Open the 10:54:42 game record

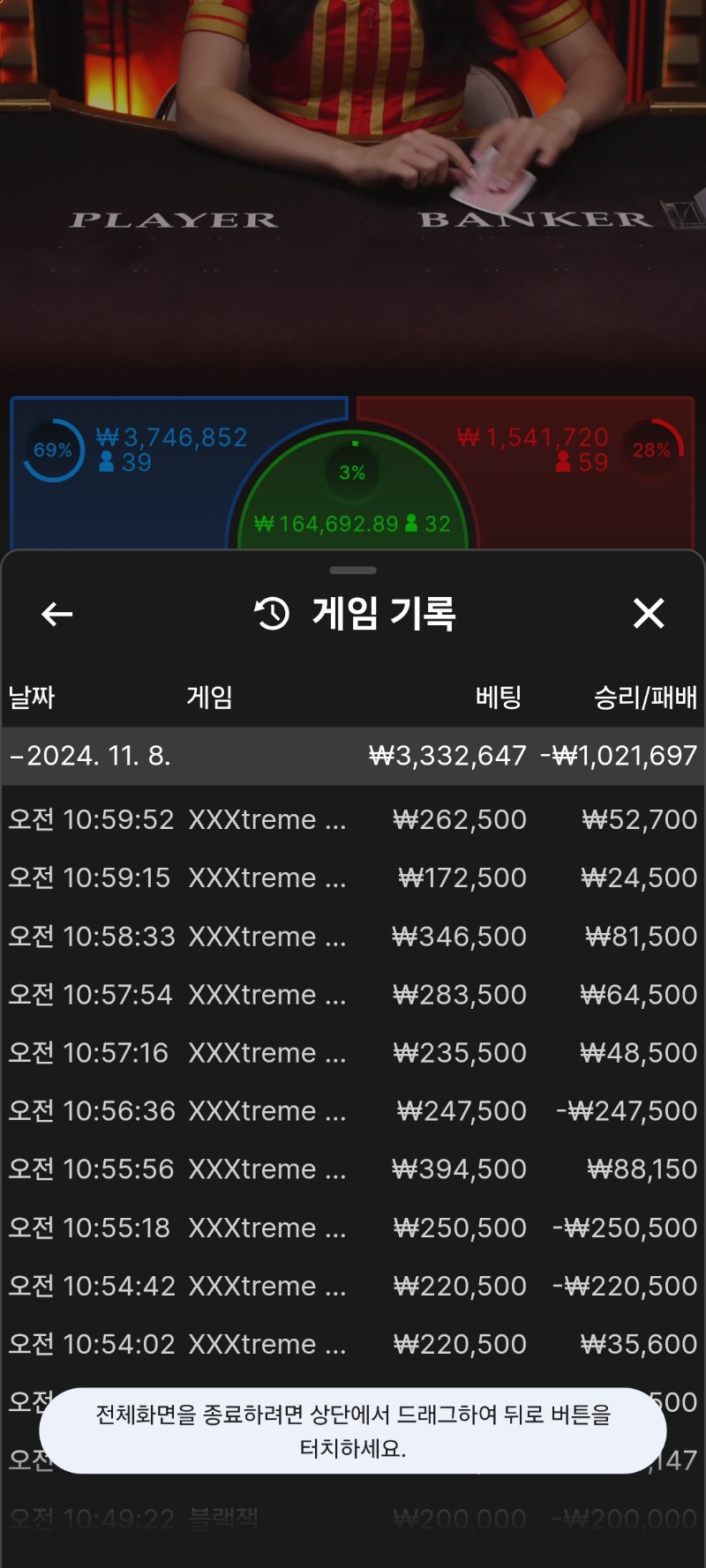click(353, 1286)
